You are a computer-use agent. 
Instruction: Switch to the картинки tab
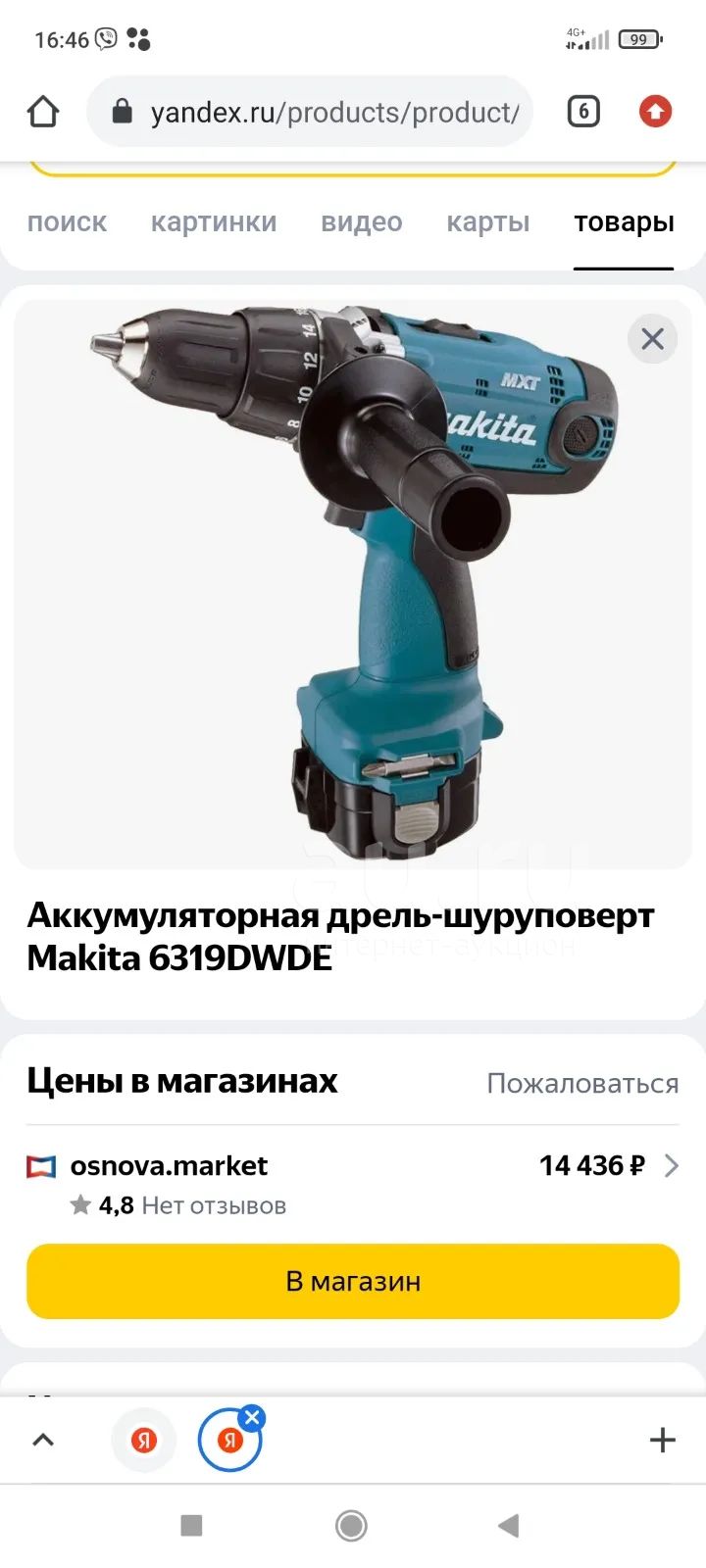click(214, 222)
